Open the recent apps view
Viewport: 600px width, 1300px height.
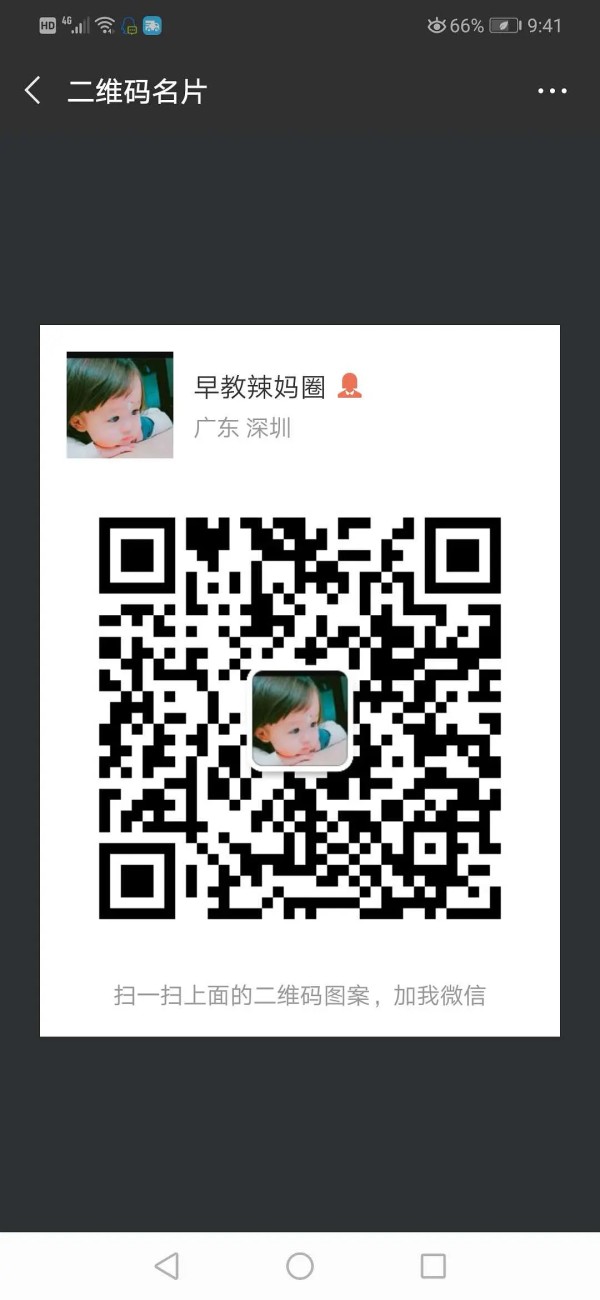click(x=433, y=1266)
